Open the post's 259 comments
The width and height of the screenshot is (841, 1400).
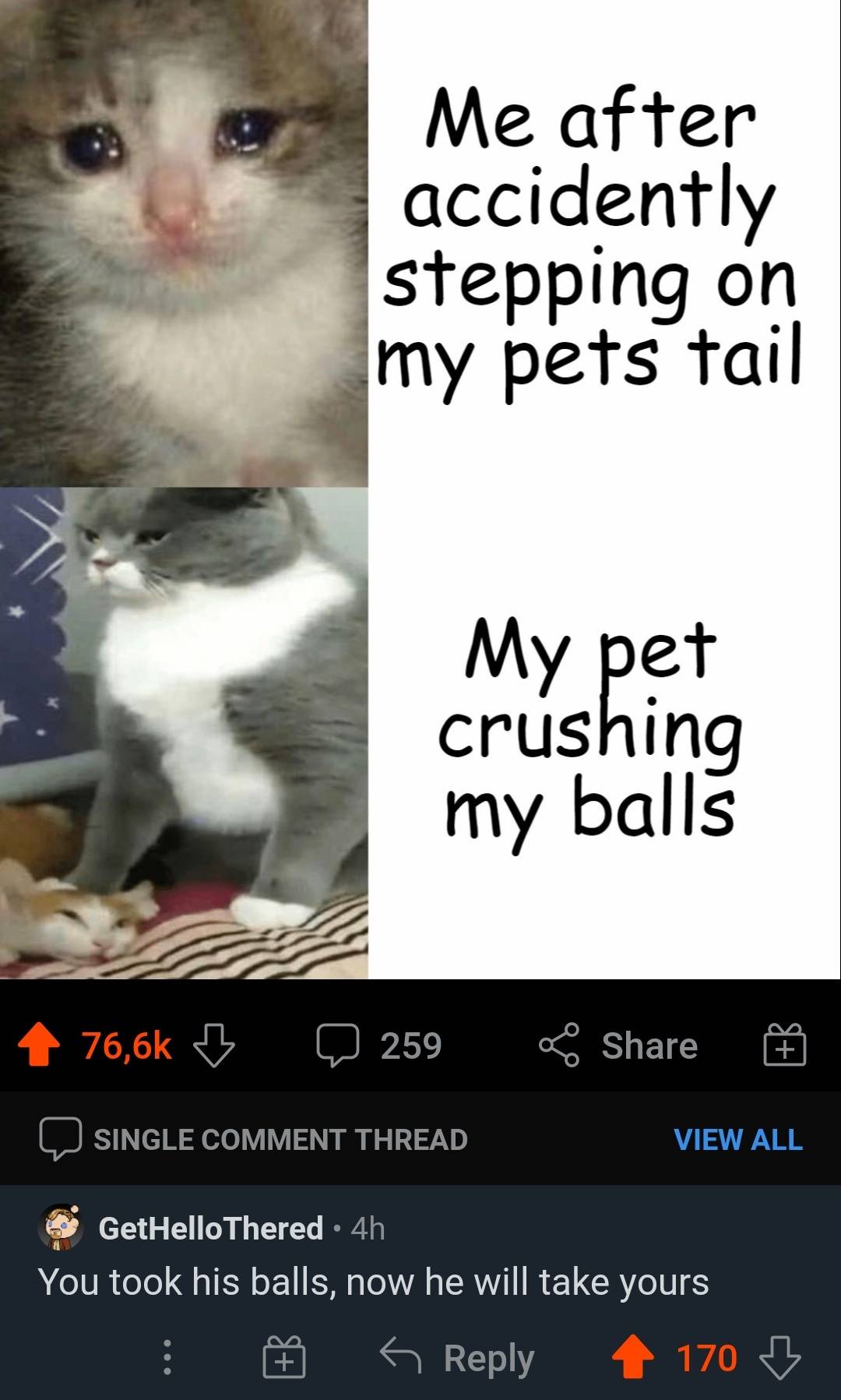coord(380,1046)
